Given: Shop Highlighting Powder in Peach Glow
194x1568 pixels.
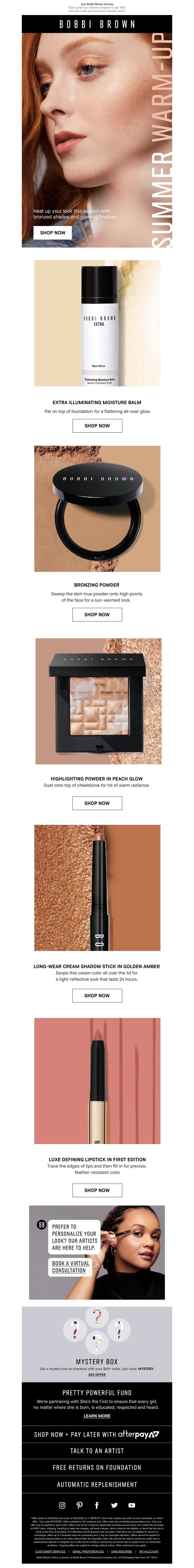Looking at the screenshot, I should (x=97, y=803).
